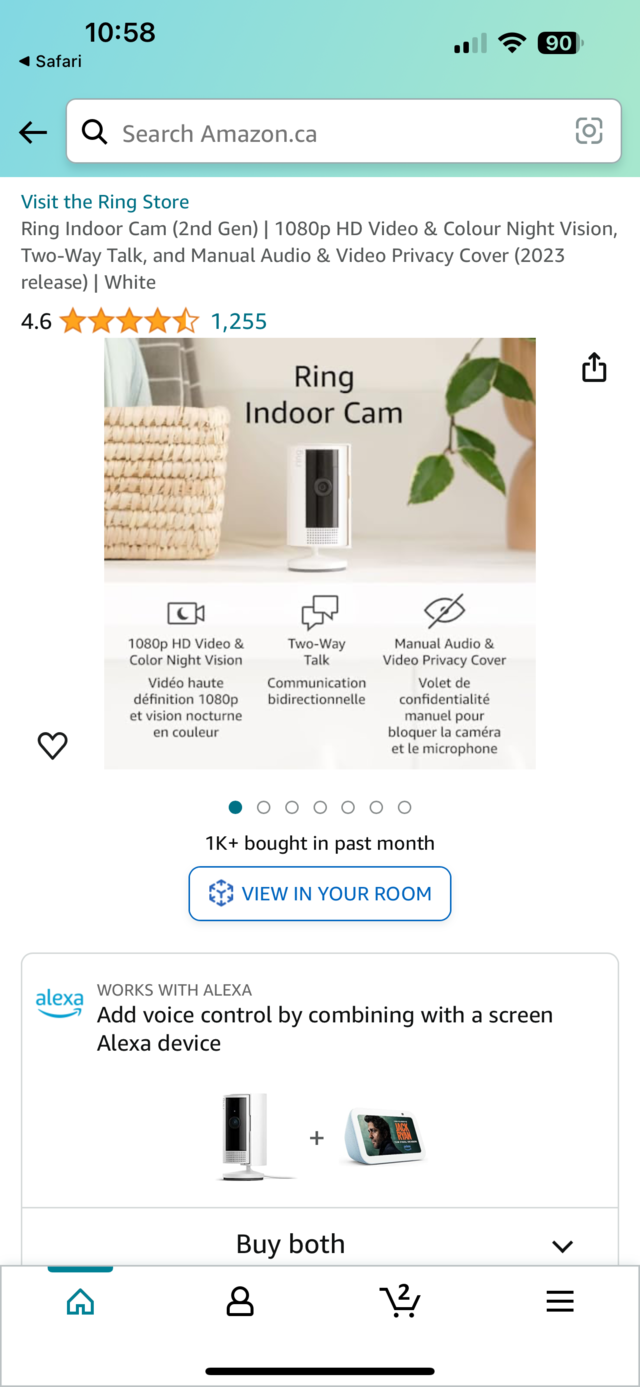Viewport: 640px width, 1387px height.
Task: Tap the Search Amazon.ca field
Action: tap(330, 133)
